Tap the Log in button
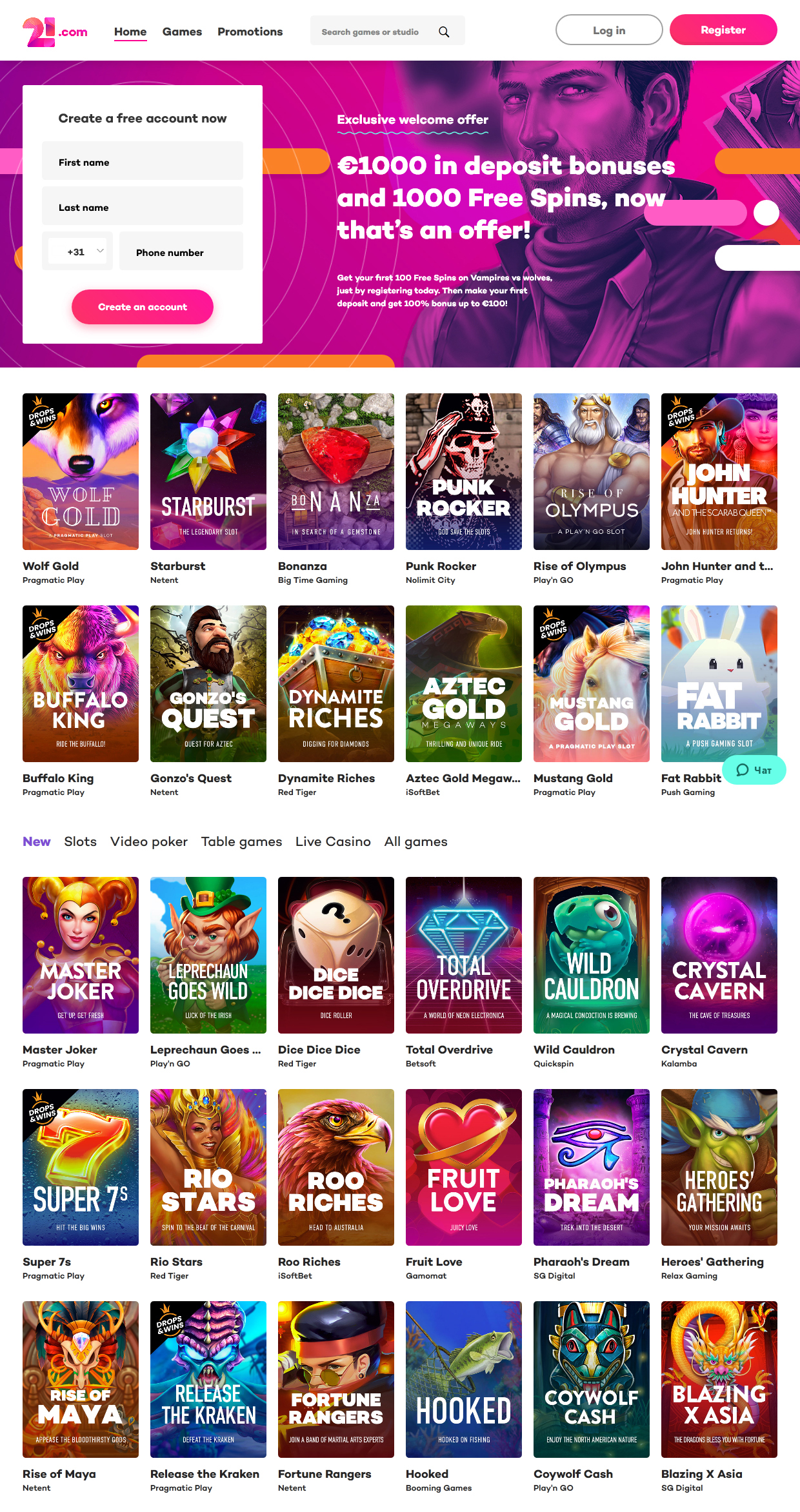800x1512 pixels. (x=608, y=30)
